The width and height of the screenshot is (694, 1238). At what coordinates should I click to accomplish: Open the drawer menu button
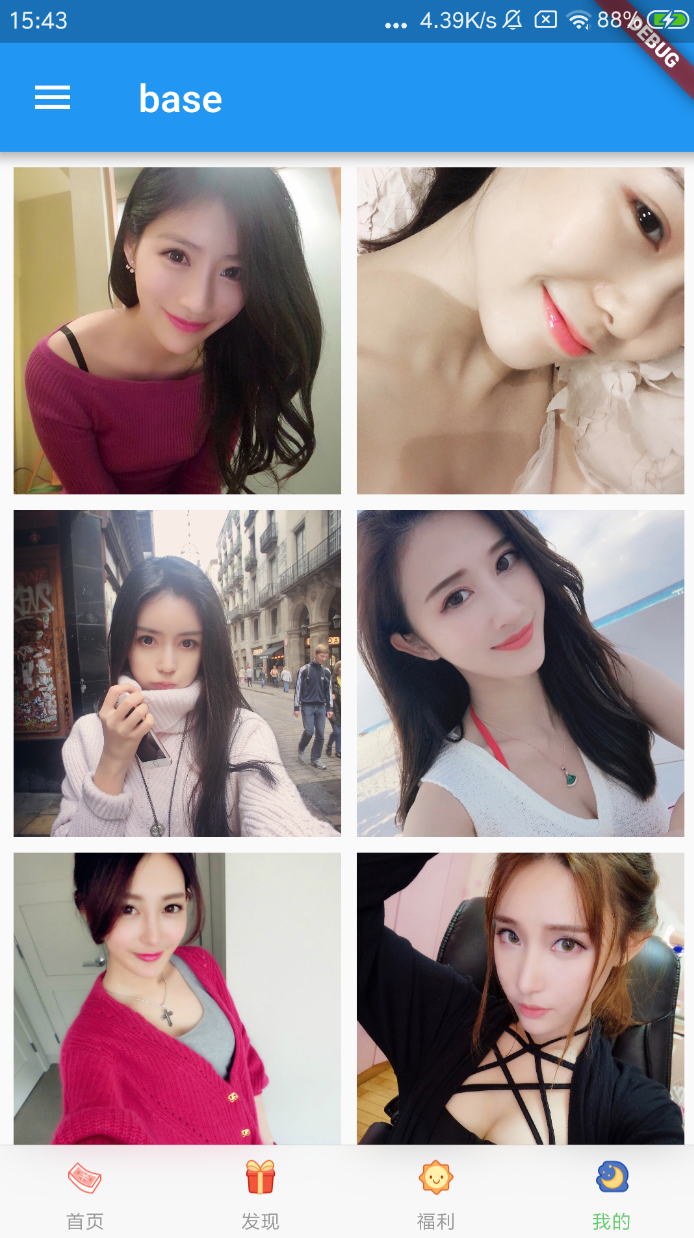point(52,98)
